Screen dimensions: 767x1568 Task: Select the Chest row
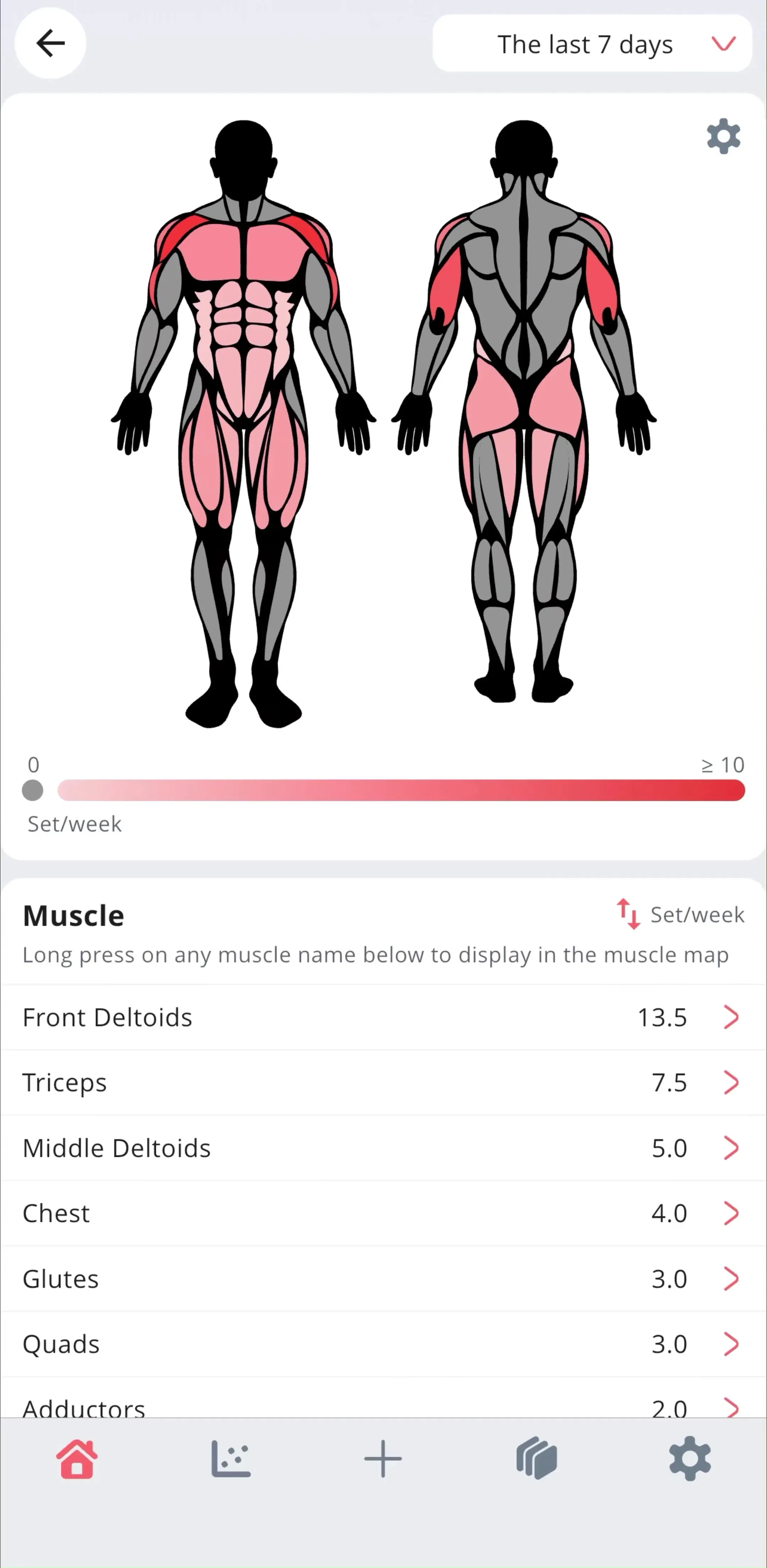[x=383, y=1213]
